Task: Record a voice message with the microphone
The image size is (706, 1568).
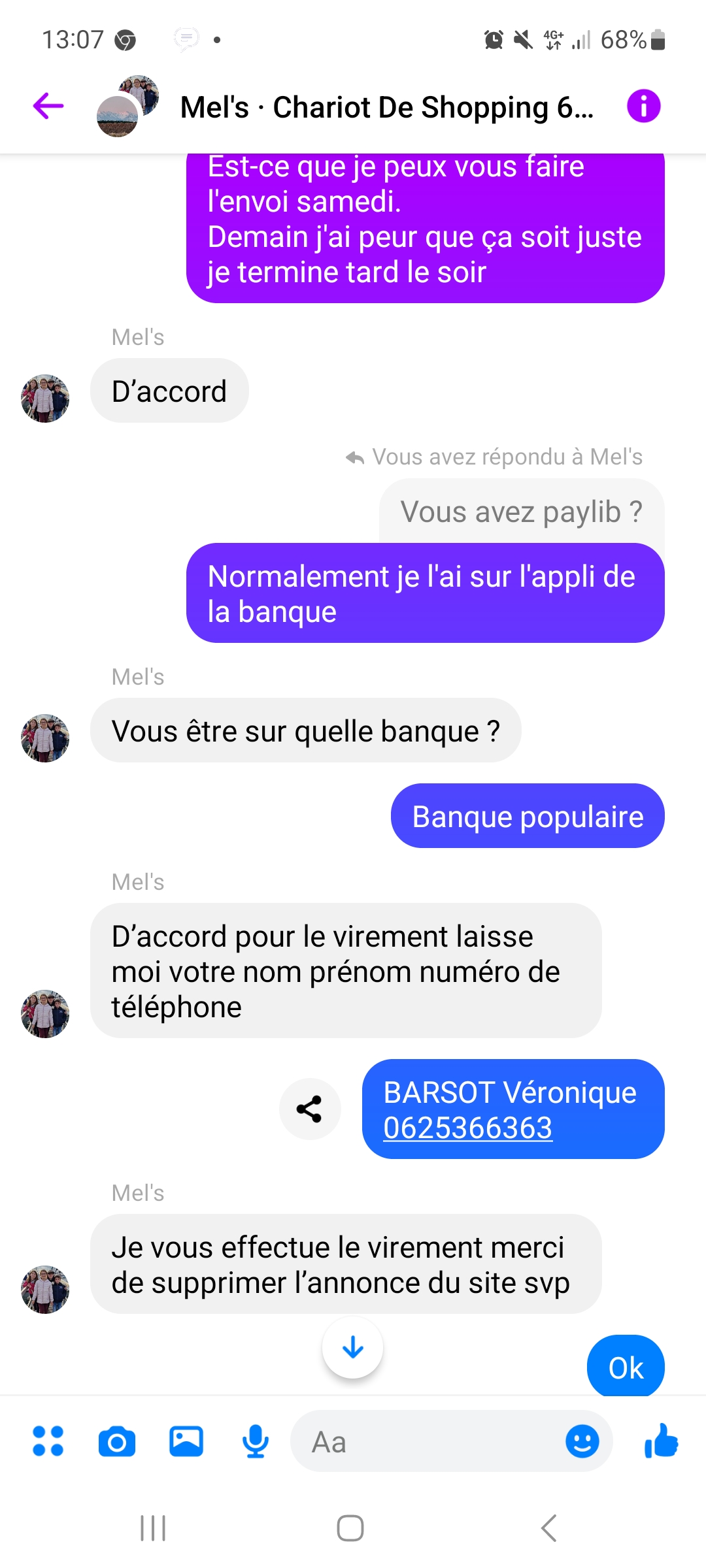Action: [256, 1441]
